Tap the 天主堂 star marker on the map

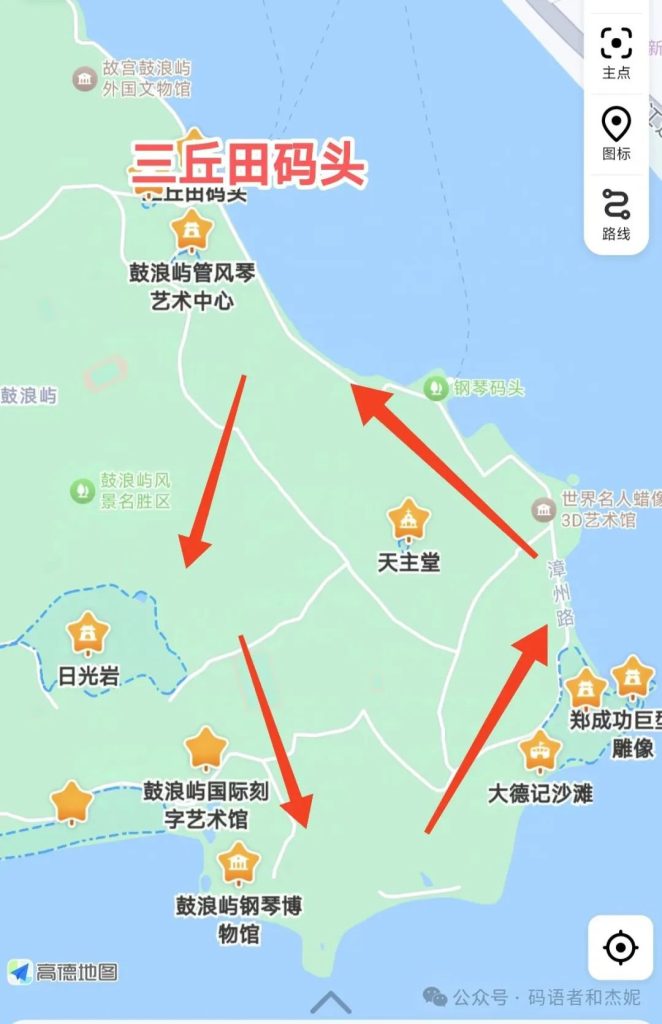[409, 521]
